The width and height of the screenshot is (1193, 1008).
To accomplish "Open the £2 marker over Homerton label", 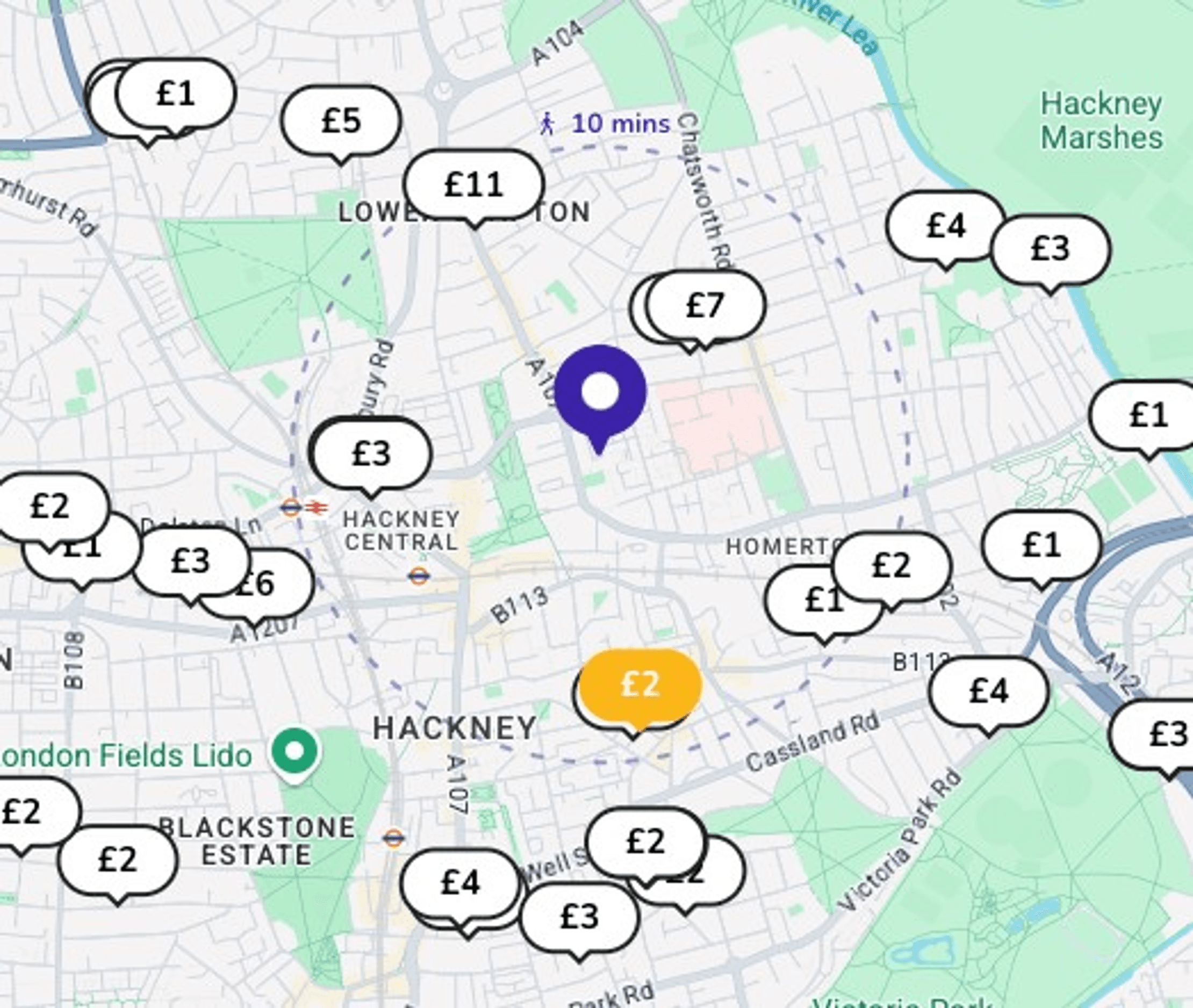I will point(892,566).
